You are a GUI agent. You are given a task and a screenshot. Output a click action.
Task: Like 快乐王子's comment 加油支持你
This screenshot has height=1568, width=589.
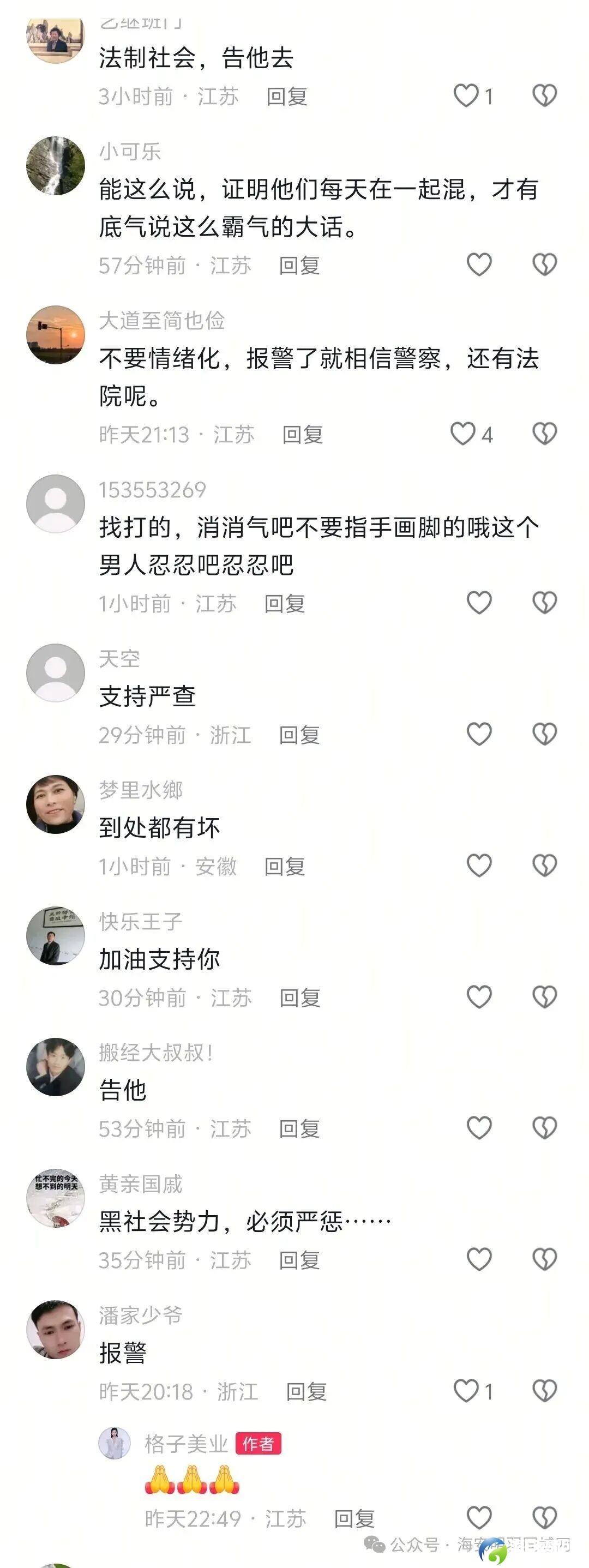pos(479,997)
